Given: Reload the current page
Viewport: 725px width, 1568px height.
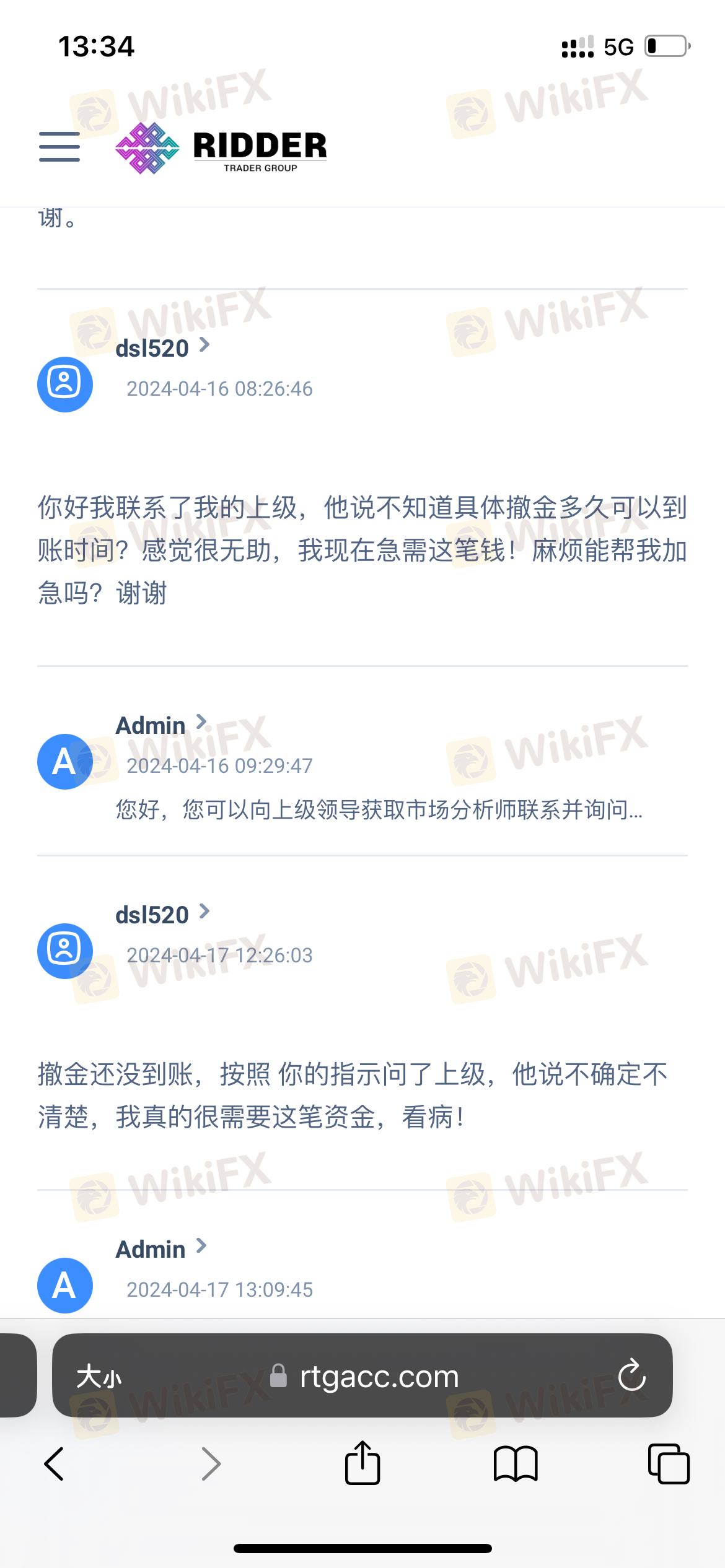Looking at the screenshot, I should [631, 1376].
